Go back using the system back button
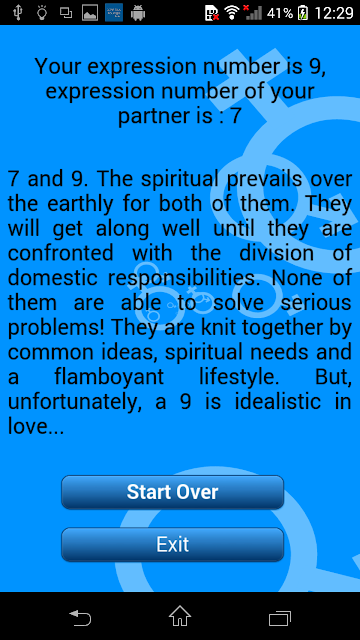Viewport: 360px width, 640px height. [80, 617]
